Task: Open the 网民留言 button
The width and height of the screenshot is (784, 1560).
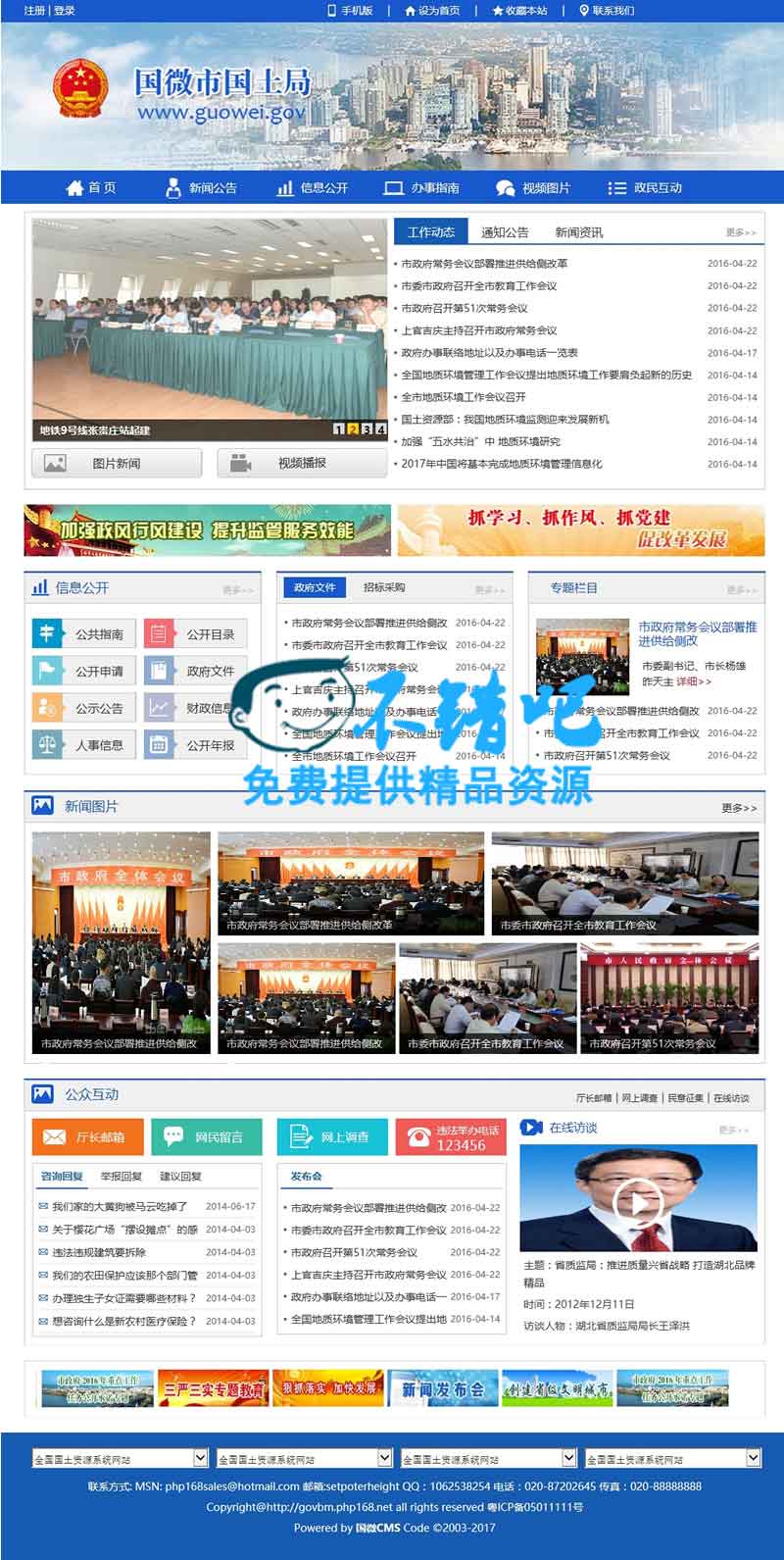Action: point(206,1137)
